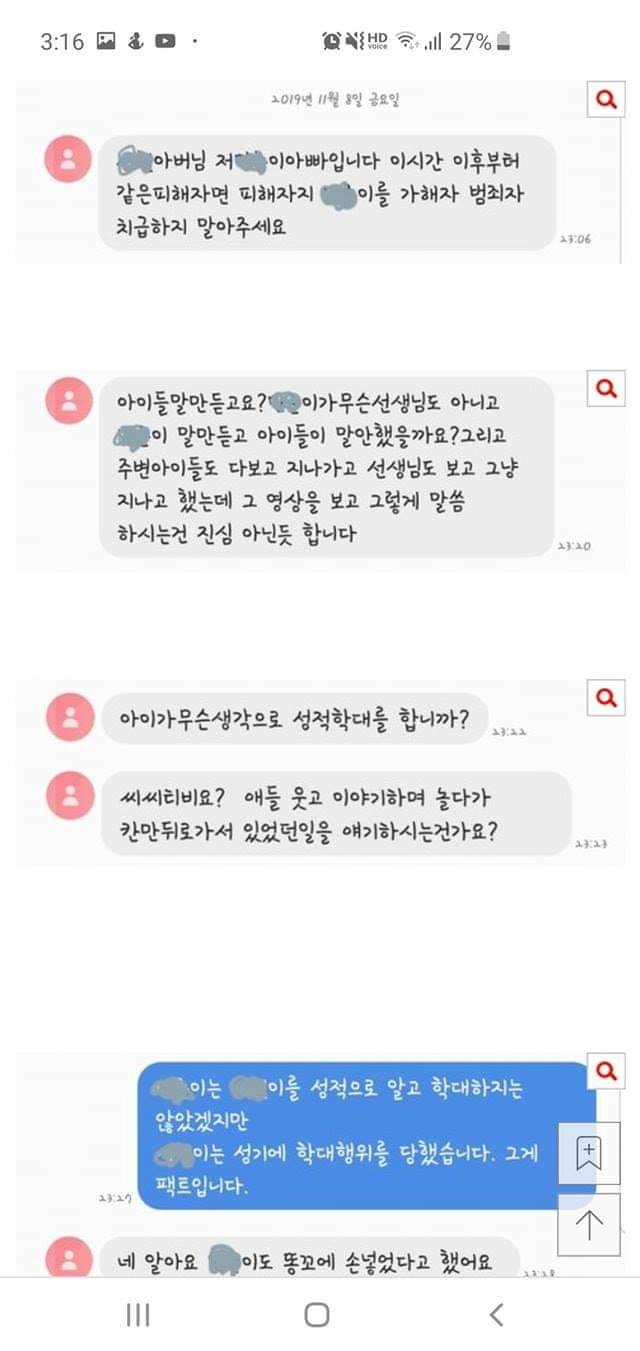Go back using the system back button

point(497,1314)
